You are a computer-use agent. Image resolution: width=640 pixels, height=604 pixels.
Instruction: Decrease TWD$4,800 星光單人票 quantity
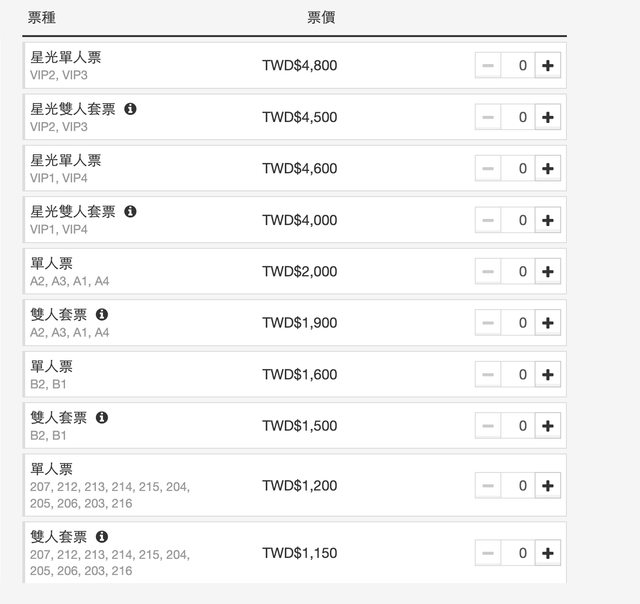(x=488, y=66)
